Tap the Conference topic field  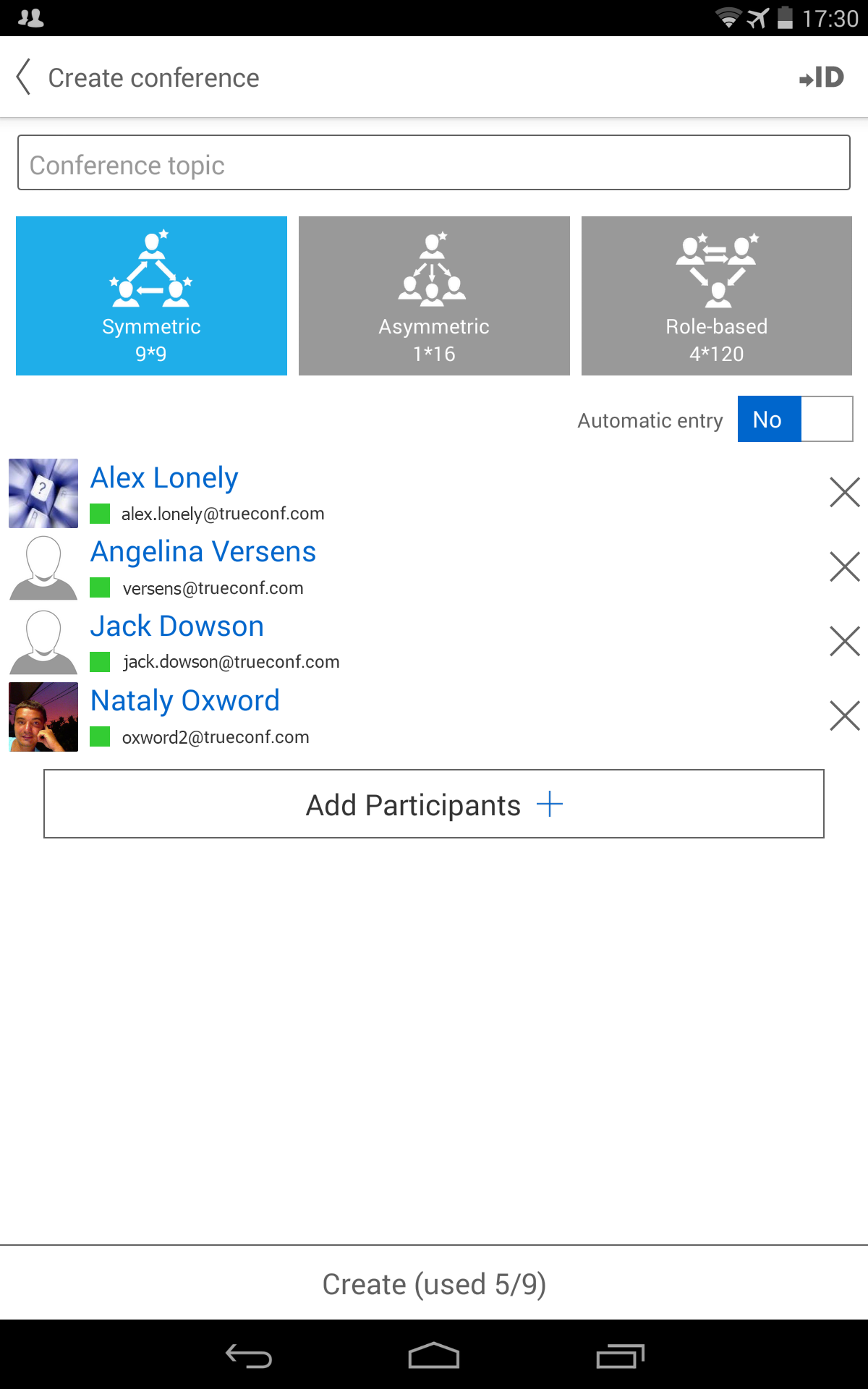434,163
